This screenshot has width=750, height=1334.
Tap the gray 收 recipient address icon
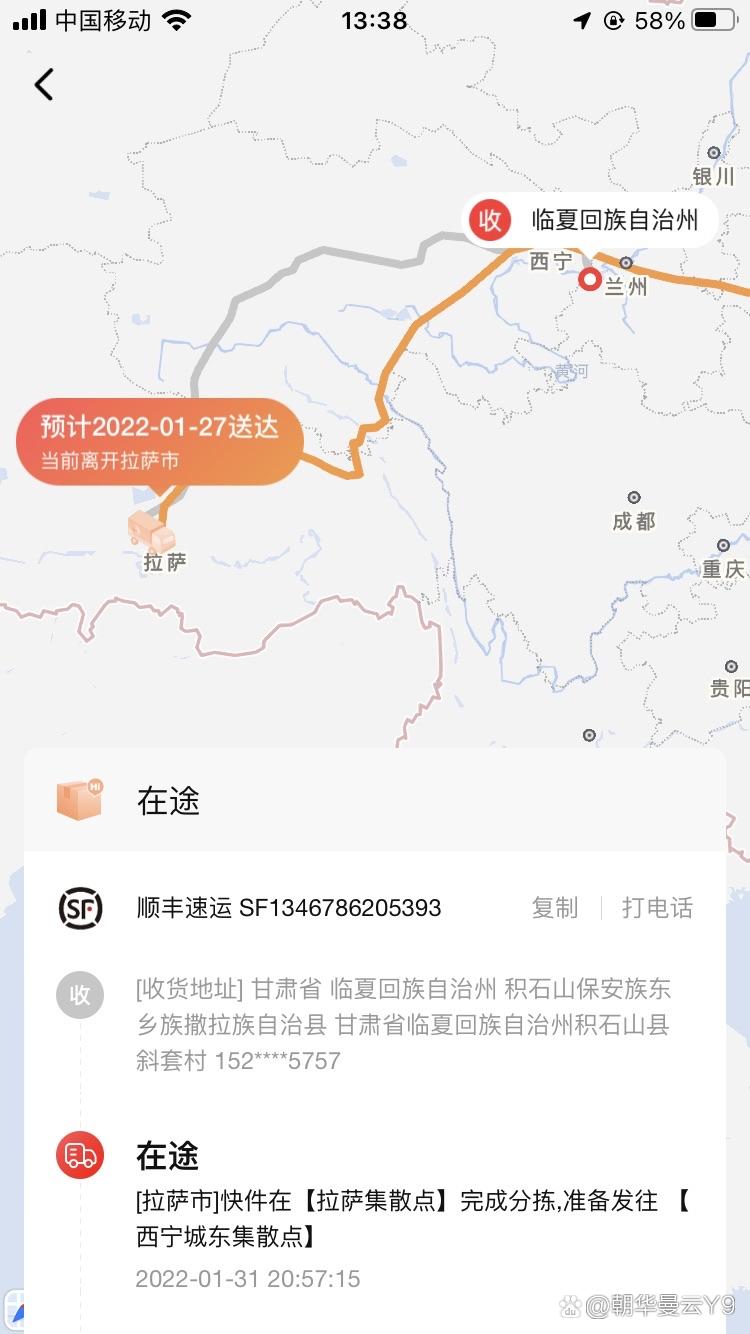(80, 995)
